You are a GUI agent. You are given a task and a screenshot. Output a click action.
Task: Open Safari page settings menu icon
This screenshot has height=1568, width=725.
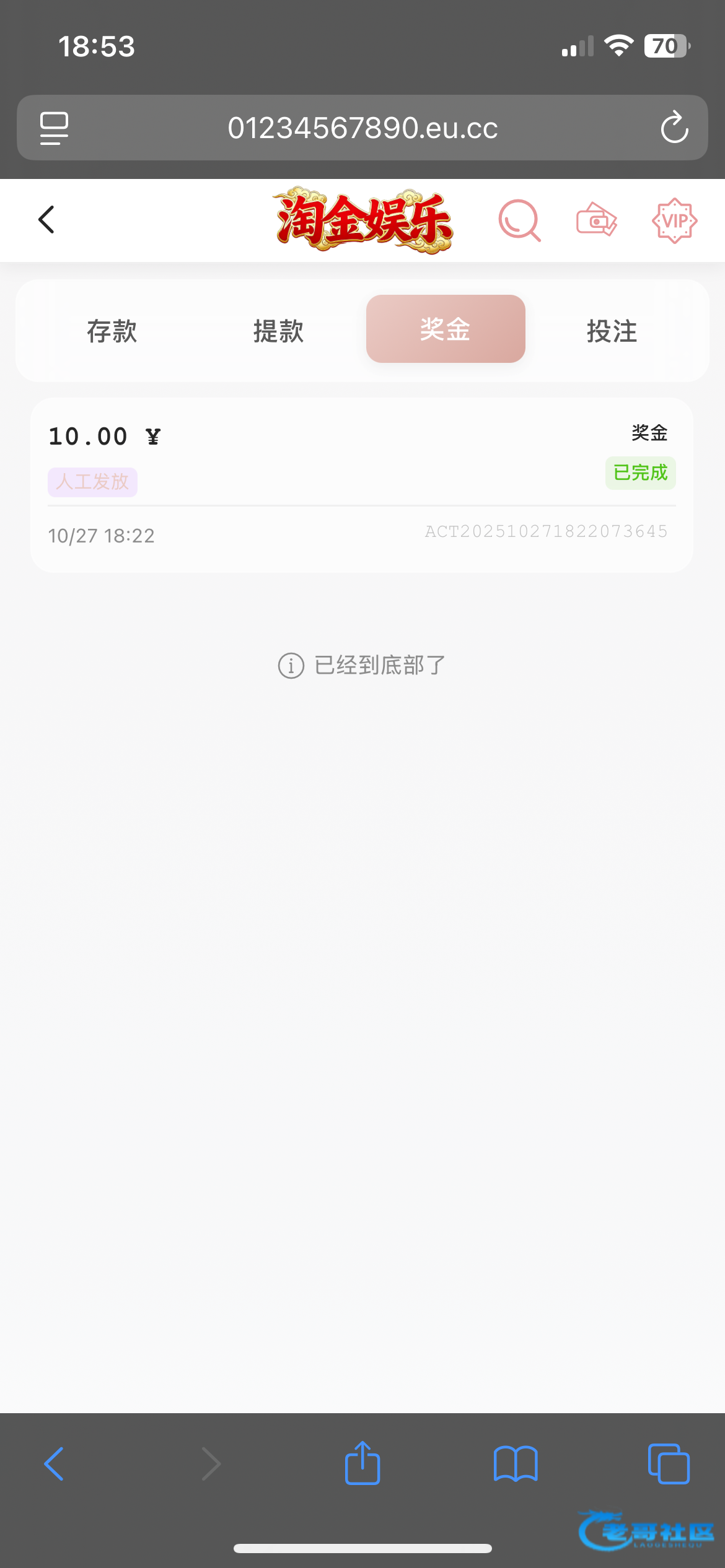55,128
